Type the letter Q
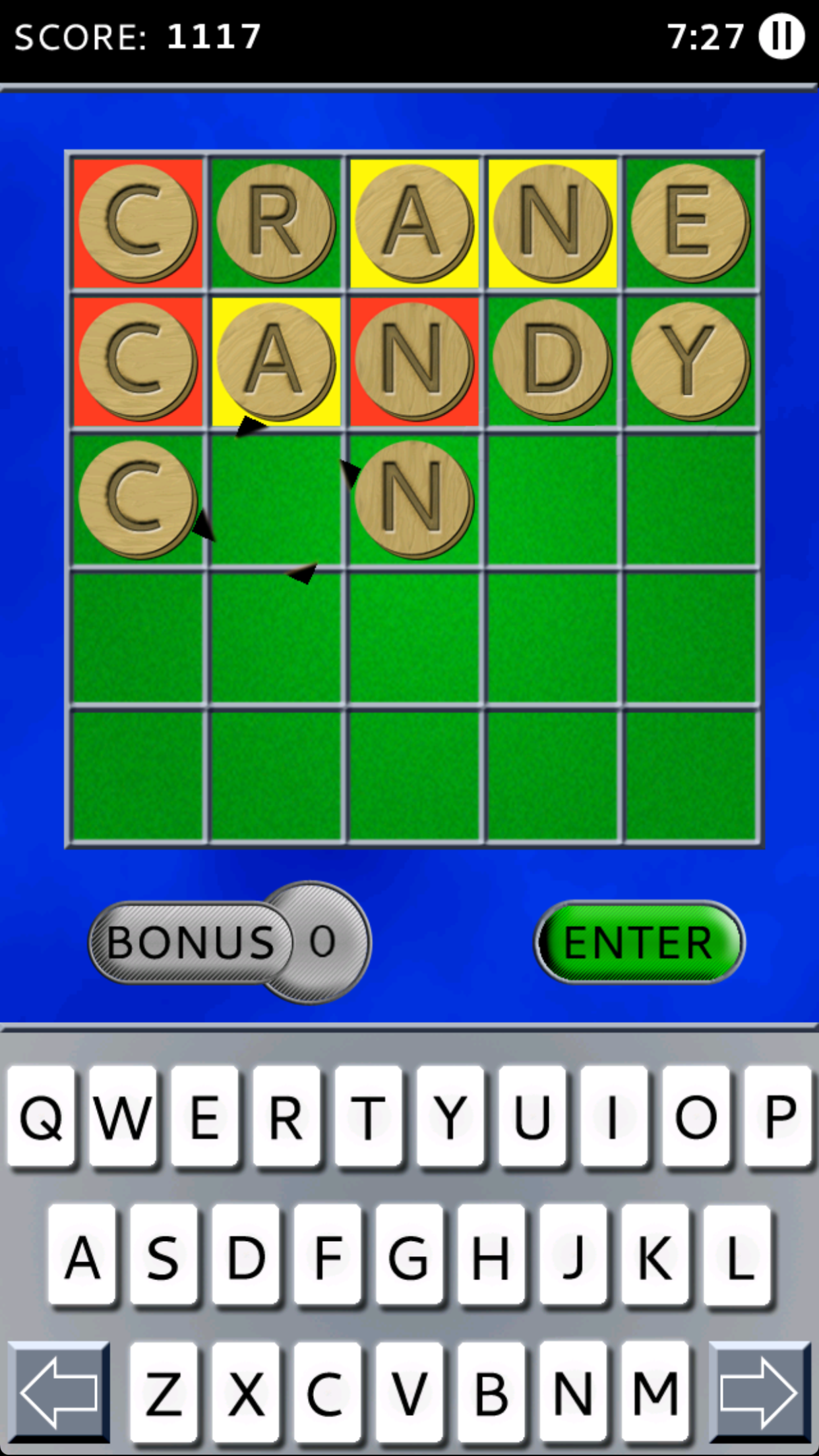The image size is (819, 1456). click(41, 1117)
